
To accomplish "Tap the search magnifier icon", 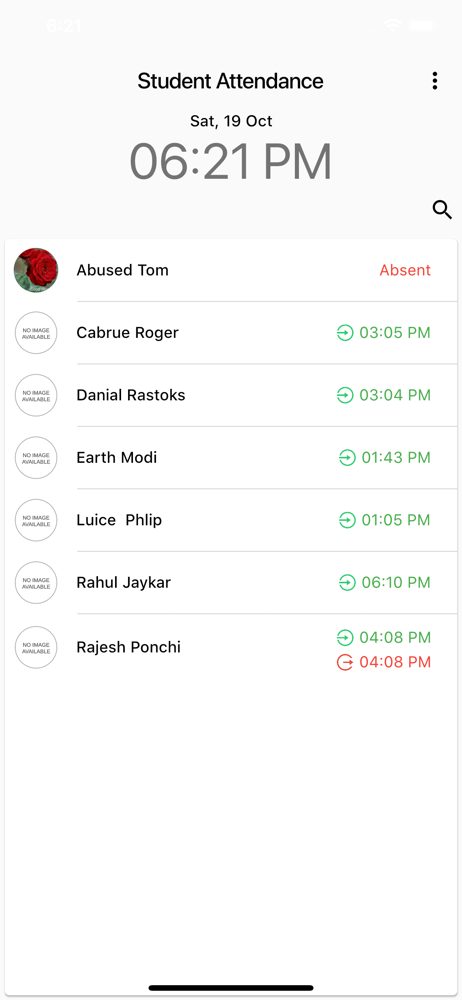I will pyautogui.click(x=442, y=209).
